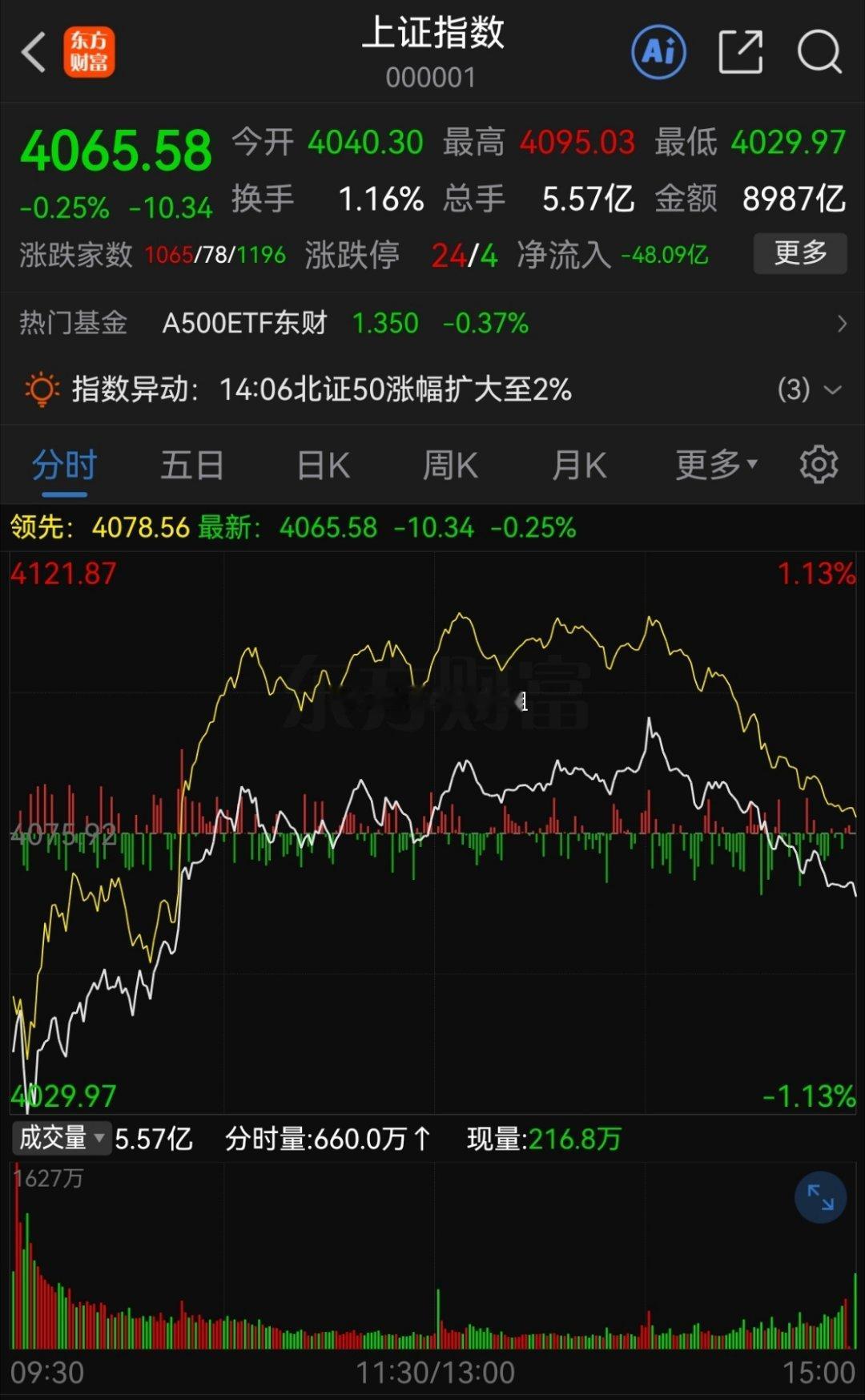Select the 月K monthly view
865x1400 pixels.
click(x=578, y=465)
